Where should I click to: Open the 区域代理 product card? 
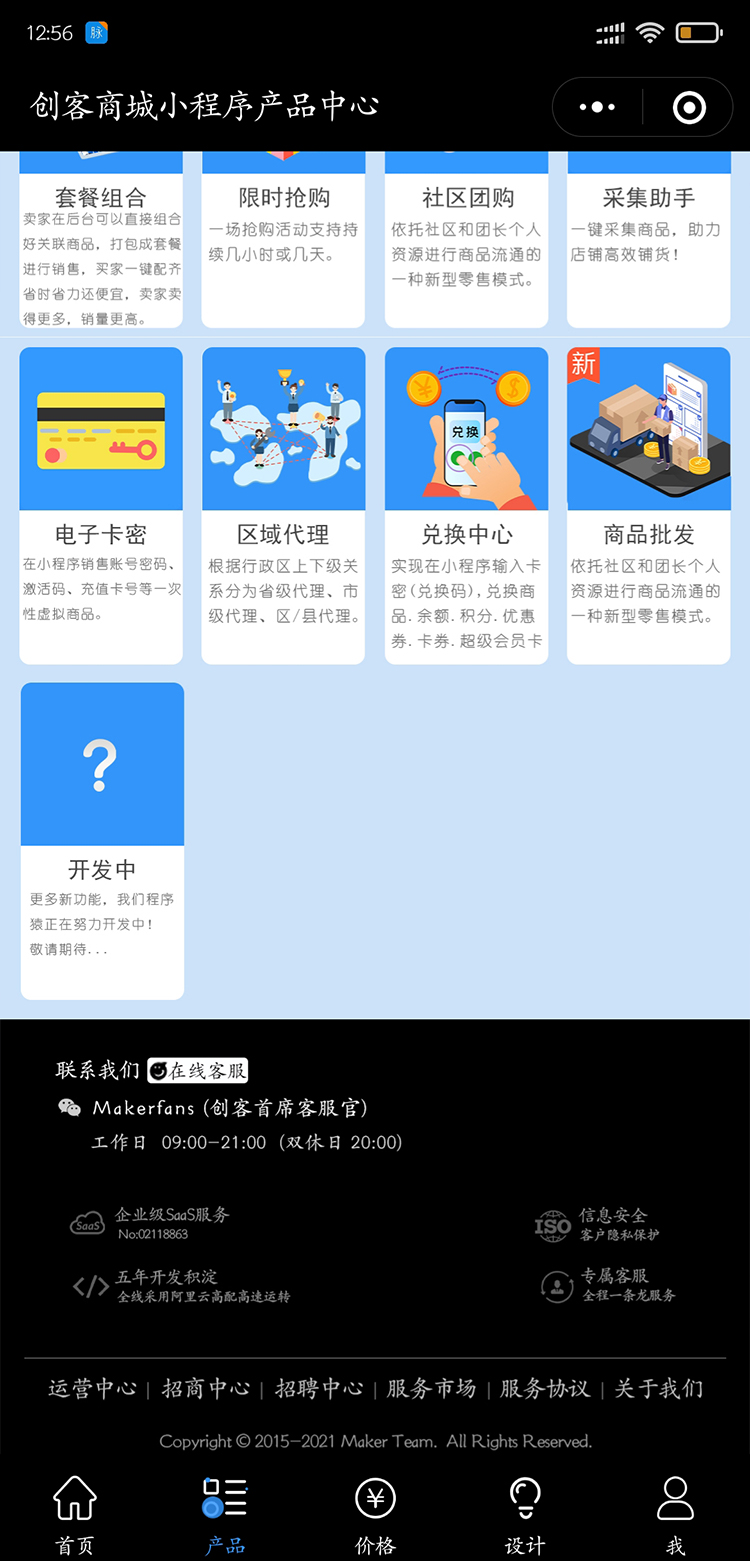click(x=284, y=506)
